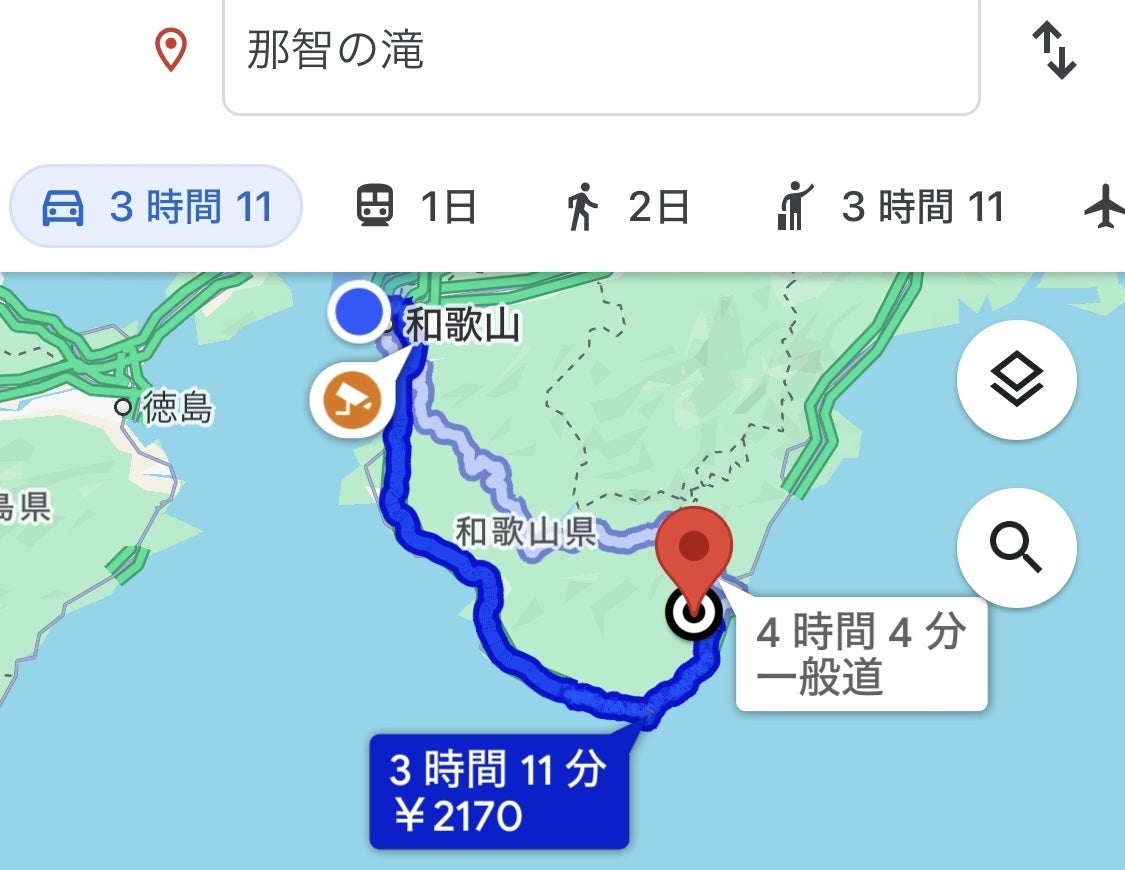
Task: Swap start and destination locations
Action: [x=1054, y=51]
